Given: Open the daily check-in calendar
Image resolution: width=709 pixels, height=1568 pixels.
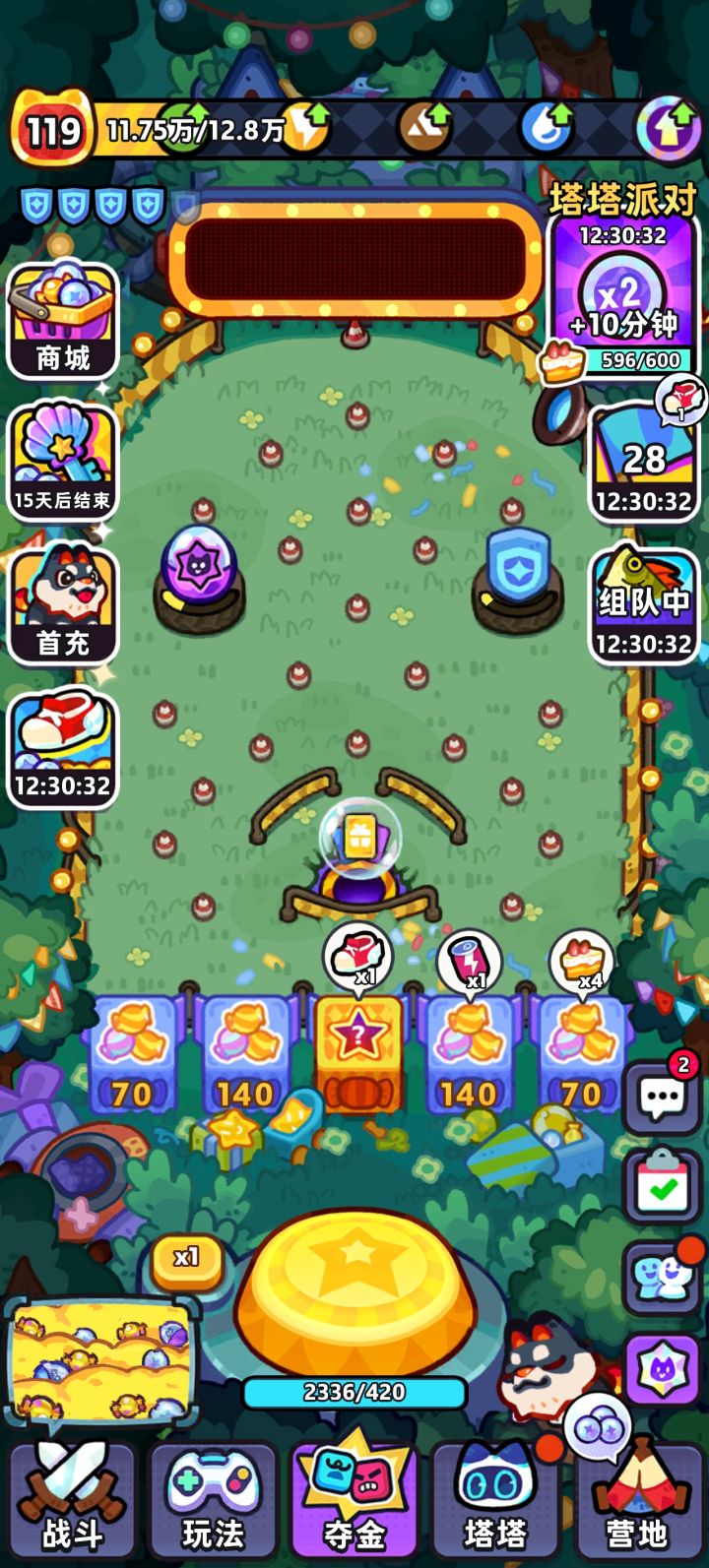Looking at the screenshot, I should [x=663, y=1188].
